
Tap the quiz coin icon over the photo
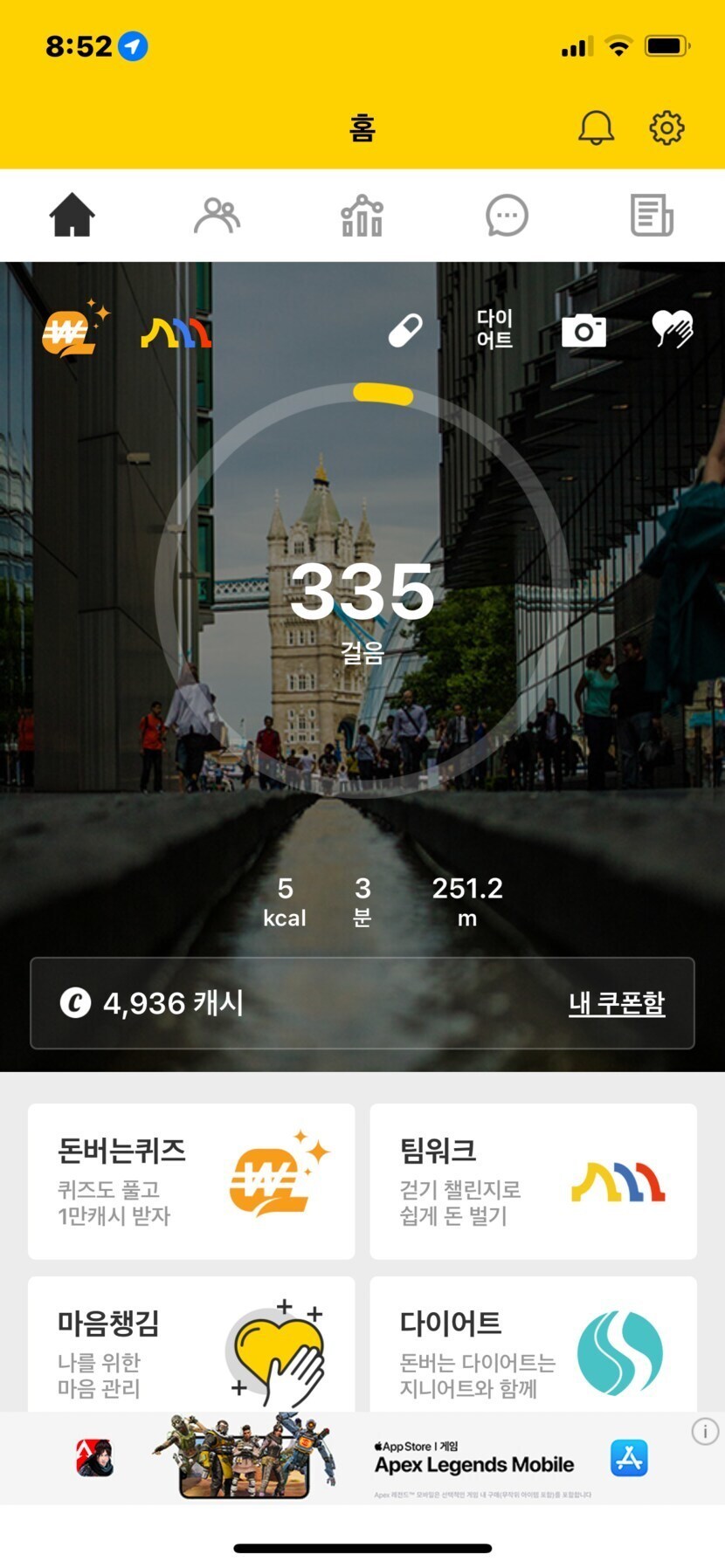(x=73, y=329)
